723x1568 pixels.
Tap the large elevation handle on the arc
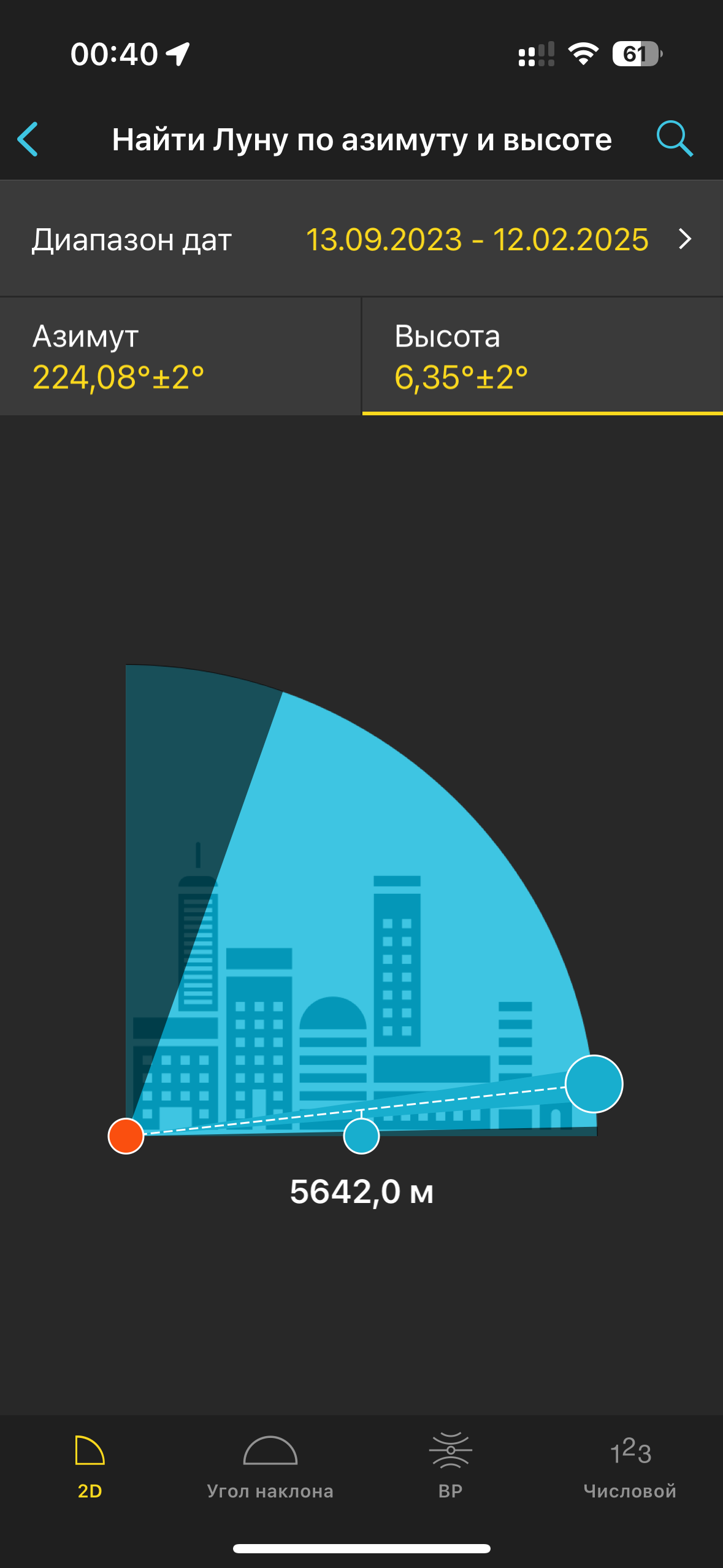coord(594,1084)
